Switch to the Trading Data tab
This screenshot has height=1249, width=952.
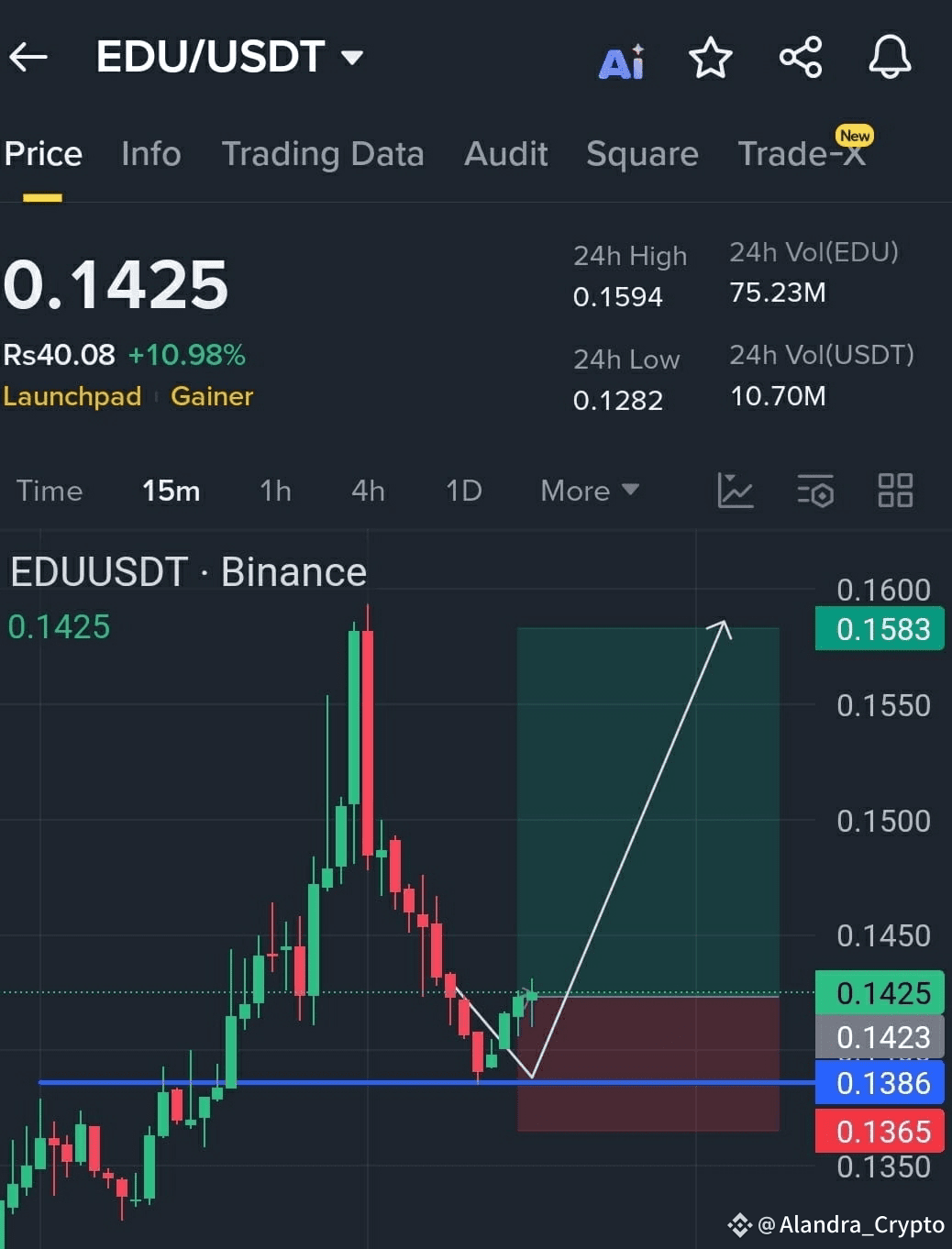point(322,154)
